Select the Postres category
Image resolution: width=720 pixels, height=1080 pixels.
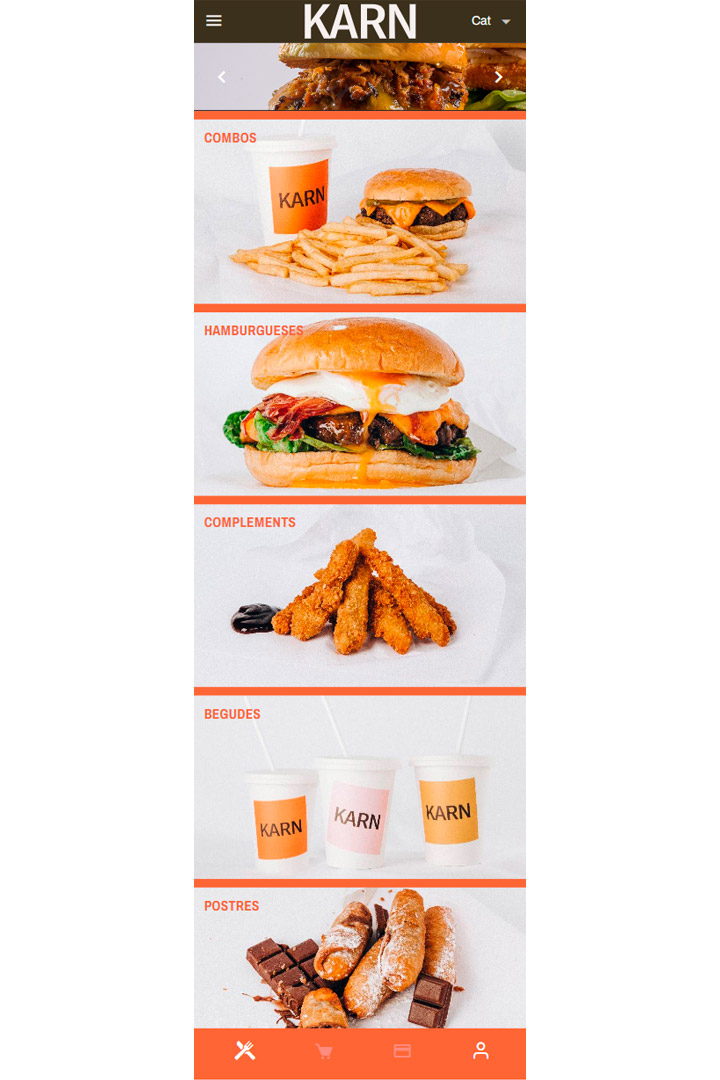click(359, 960)
